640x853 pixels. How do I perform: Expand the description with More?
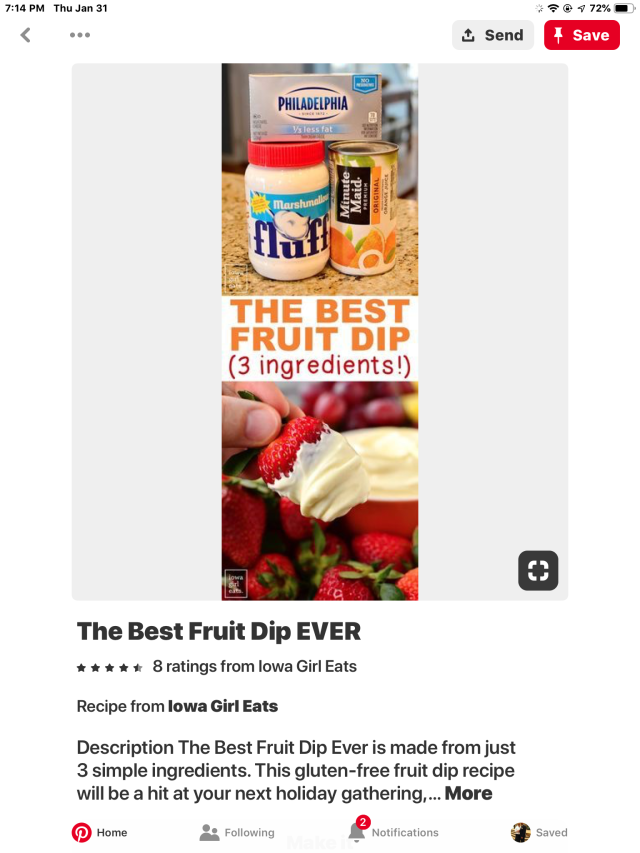[468, 793]
